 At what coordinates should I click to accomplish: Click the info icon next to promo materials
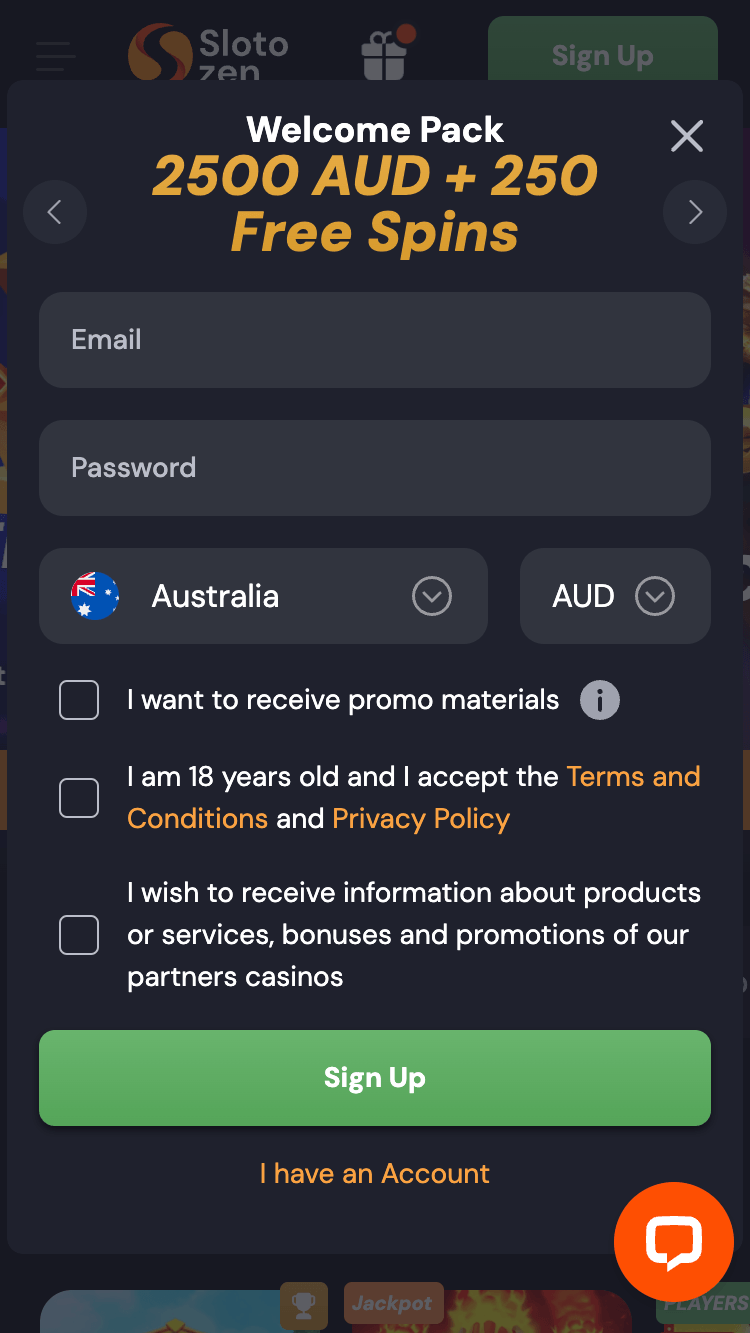pos(599,700)
